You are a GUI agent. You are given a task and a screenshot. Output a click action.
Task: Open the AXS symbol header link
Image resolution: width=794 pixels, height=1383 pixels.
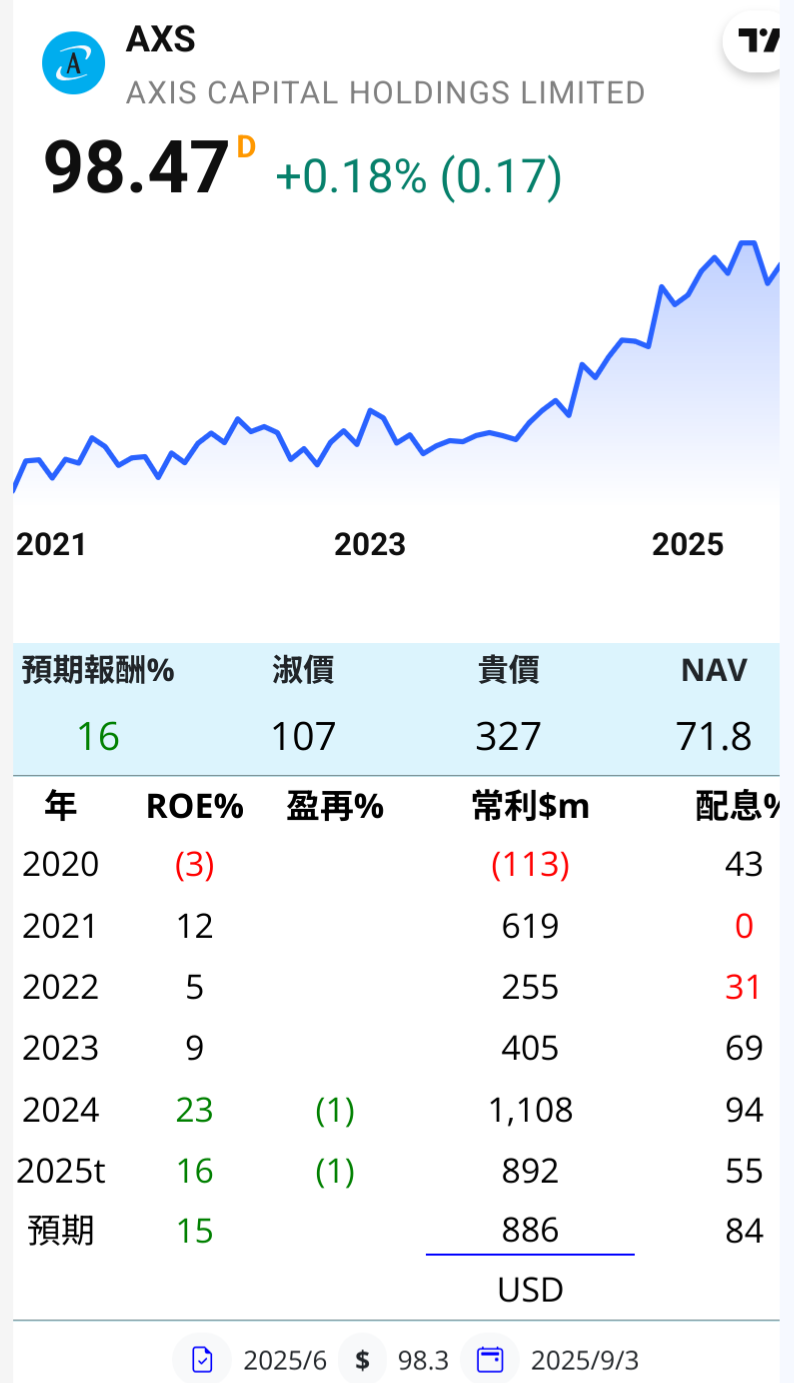click(x=161, y=39)
